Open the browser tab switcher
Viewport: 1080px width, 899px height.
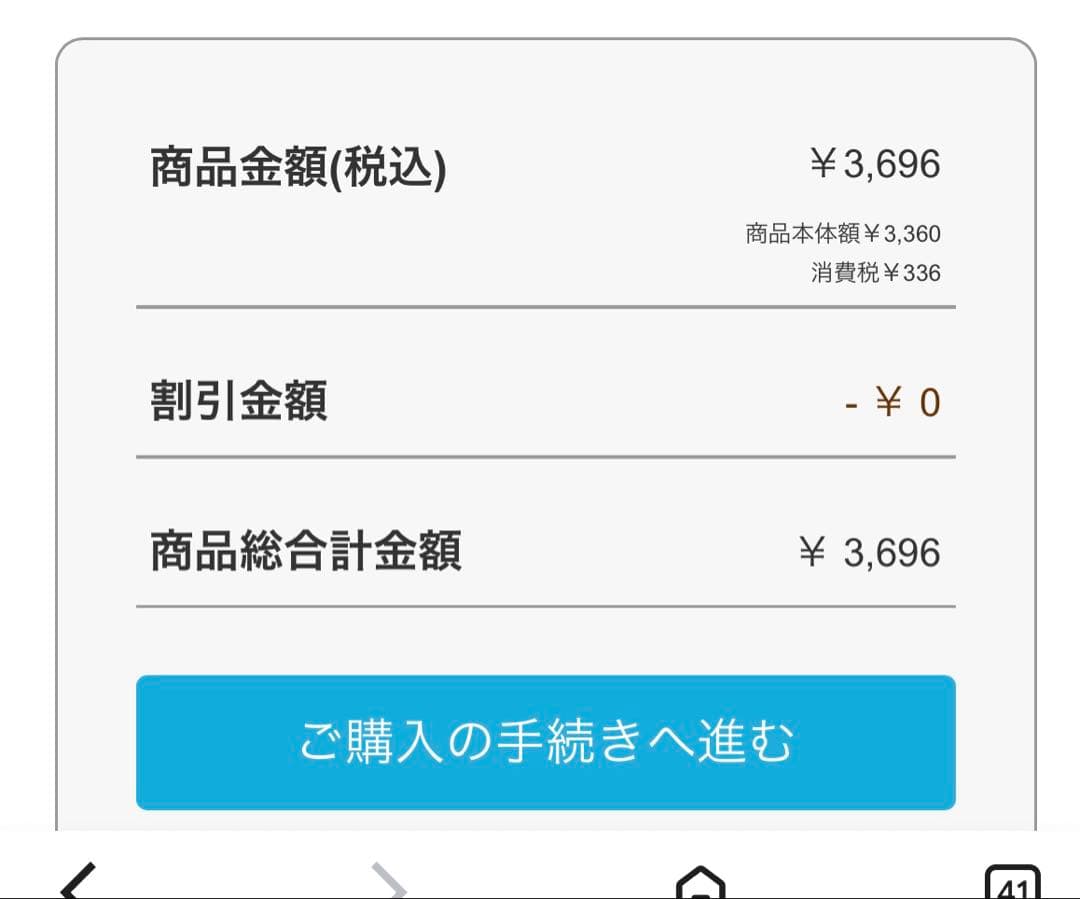click(1012, 884)
